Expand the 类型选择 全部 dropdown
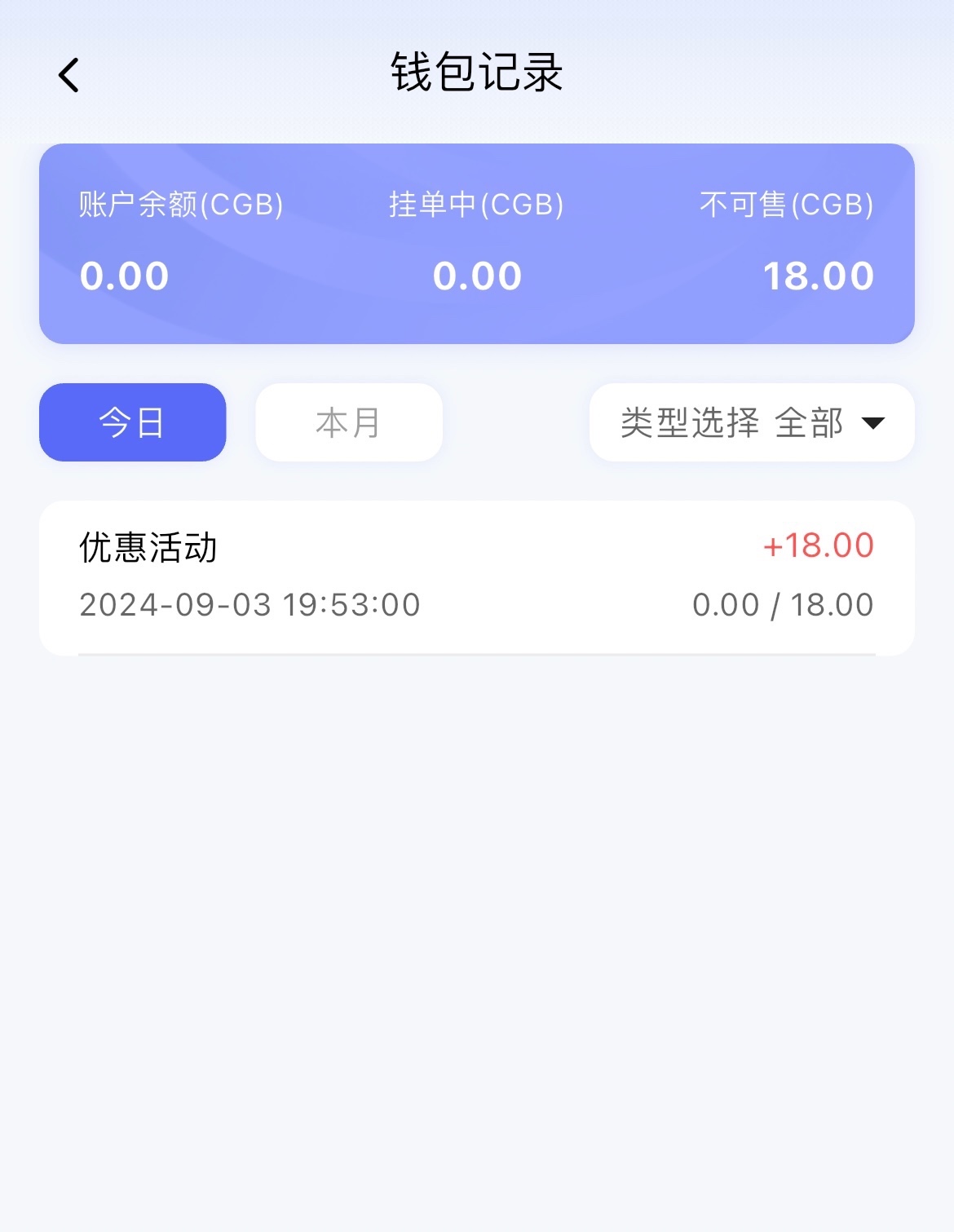The image size is (954, 1232). 751,422
